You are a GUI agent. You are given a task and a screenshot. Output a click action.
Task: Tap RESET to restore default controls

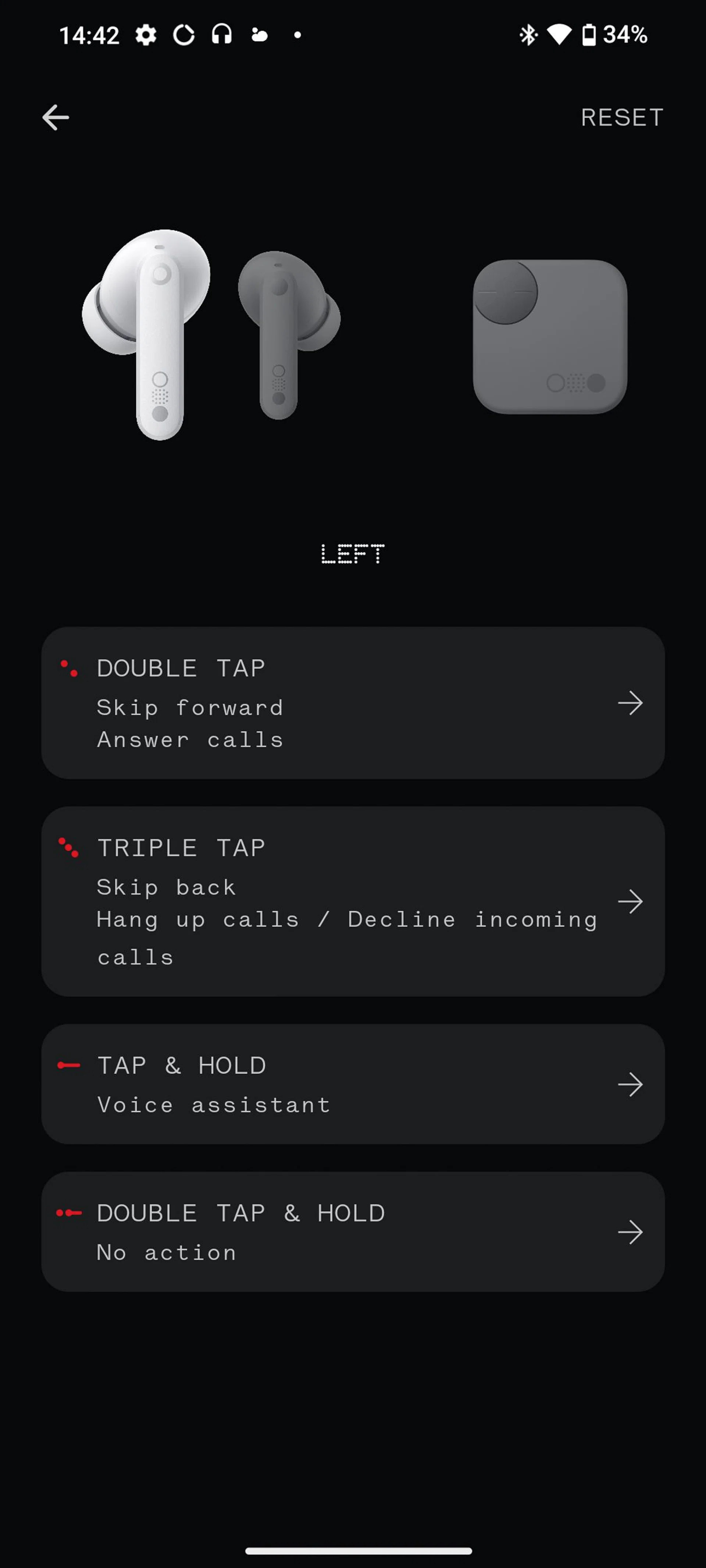point(621,118)
